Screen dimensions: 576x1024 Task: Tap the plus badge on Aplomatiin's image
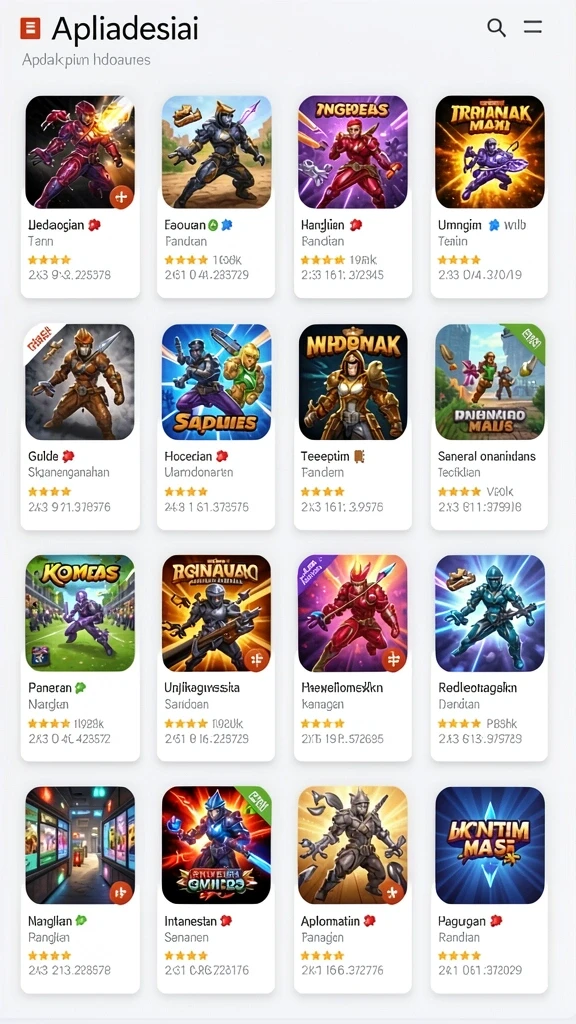click(x=394, y=891)
